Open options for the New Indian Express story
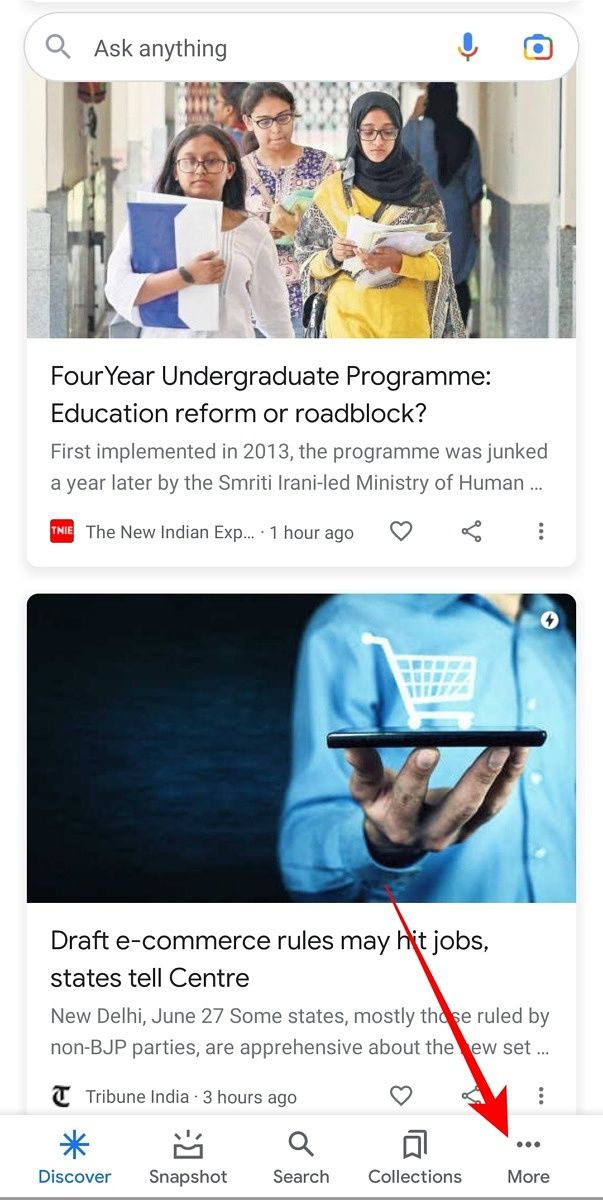Screen dimensions: 603x1200 click(541, 532)
